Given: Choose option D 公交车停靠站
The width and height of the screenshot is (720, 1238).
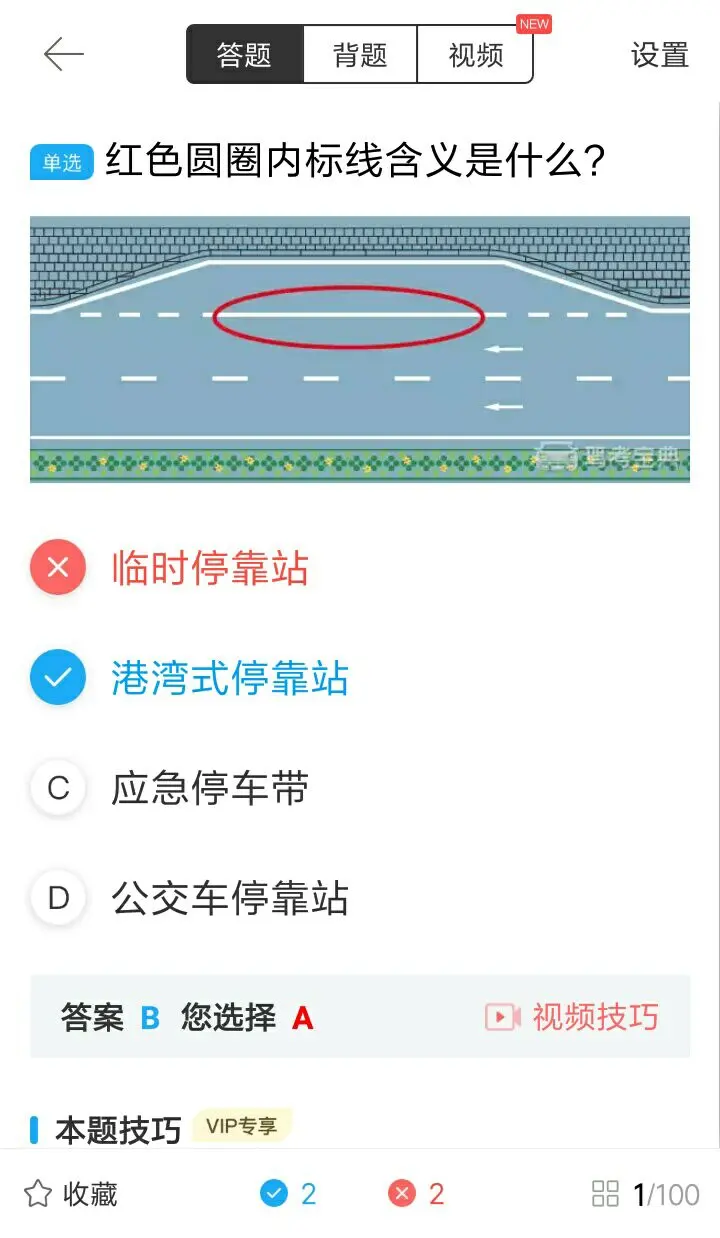Looking at the screenshot, I should (229, 898).
